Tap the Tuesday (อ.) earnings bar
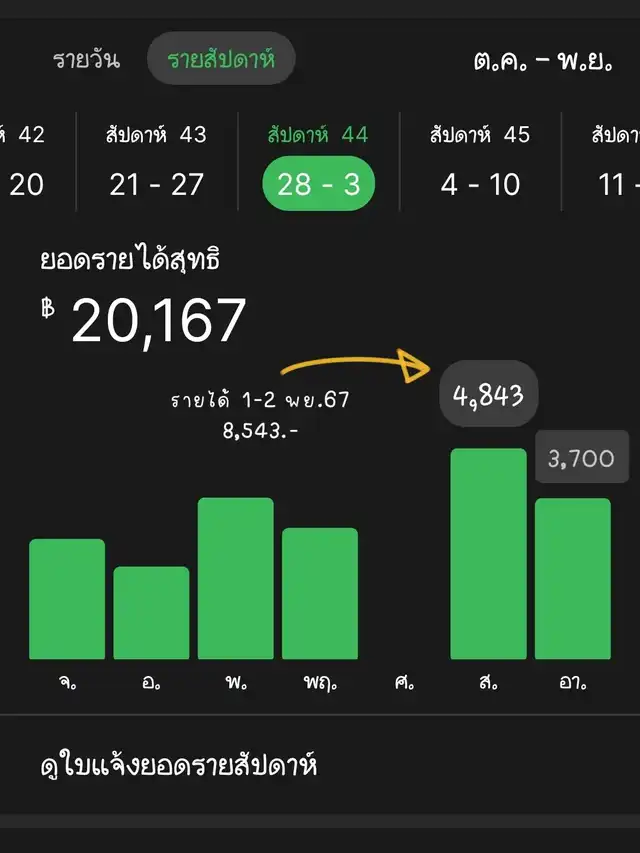Screen dimensions: 640x853 point(151,612)
